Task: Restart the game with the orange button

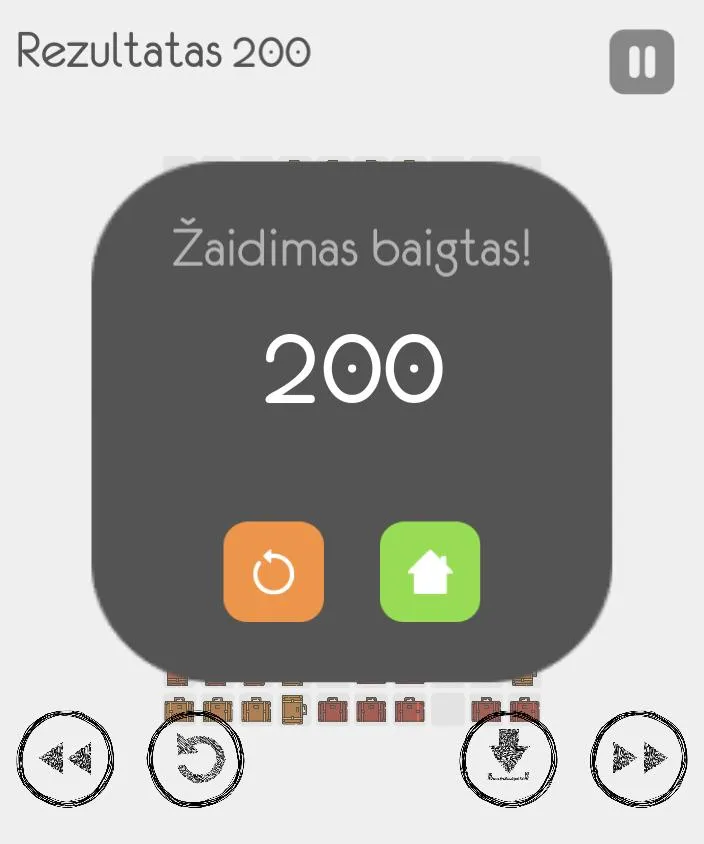Action: click(x=273, y=572)
